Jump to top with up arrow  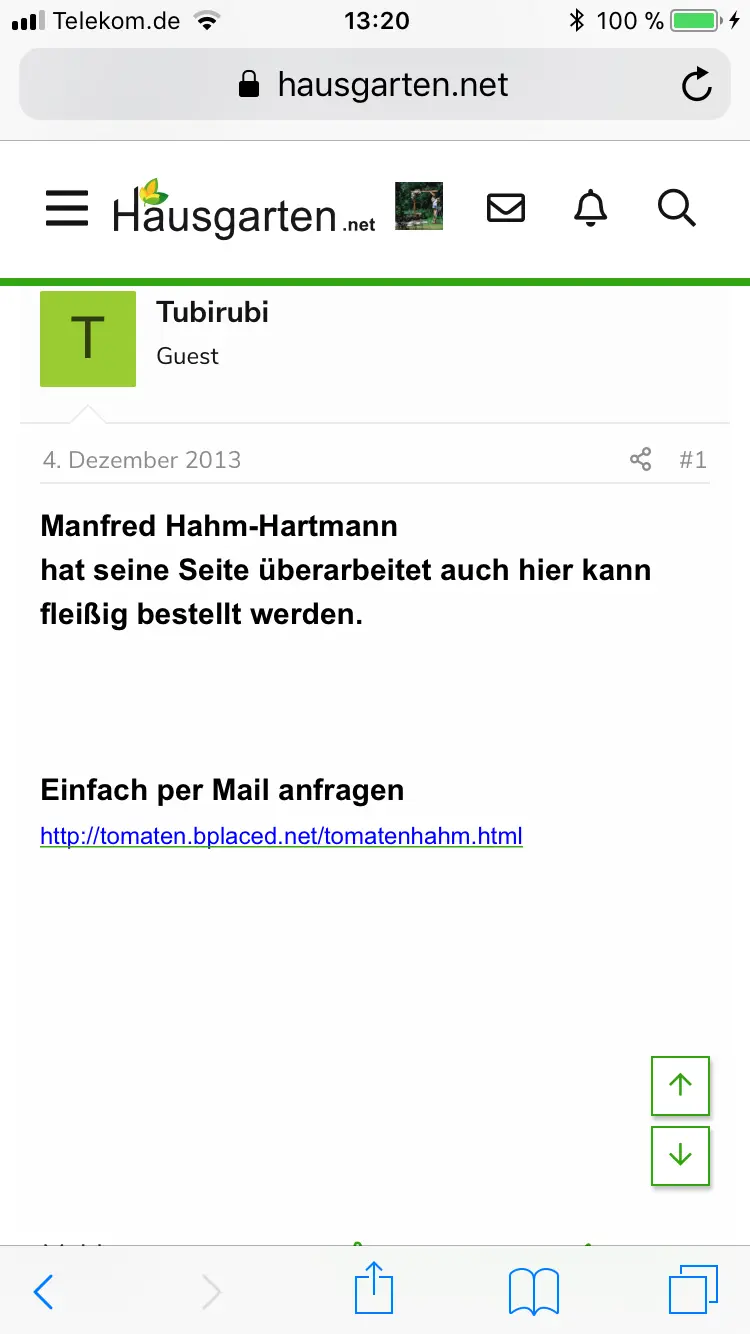[x=680, y=1085]
